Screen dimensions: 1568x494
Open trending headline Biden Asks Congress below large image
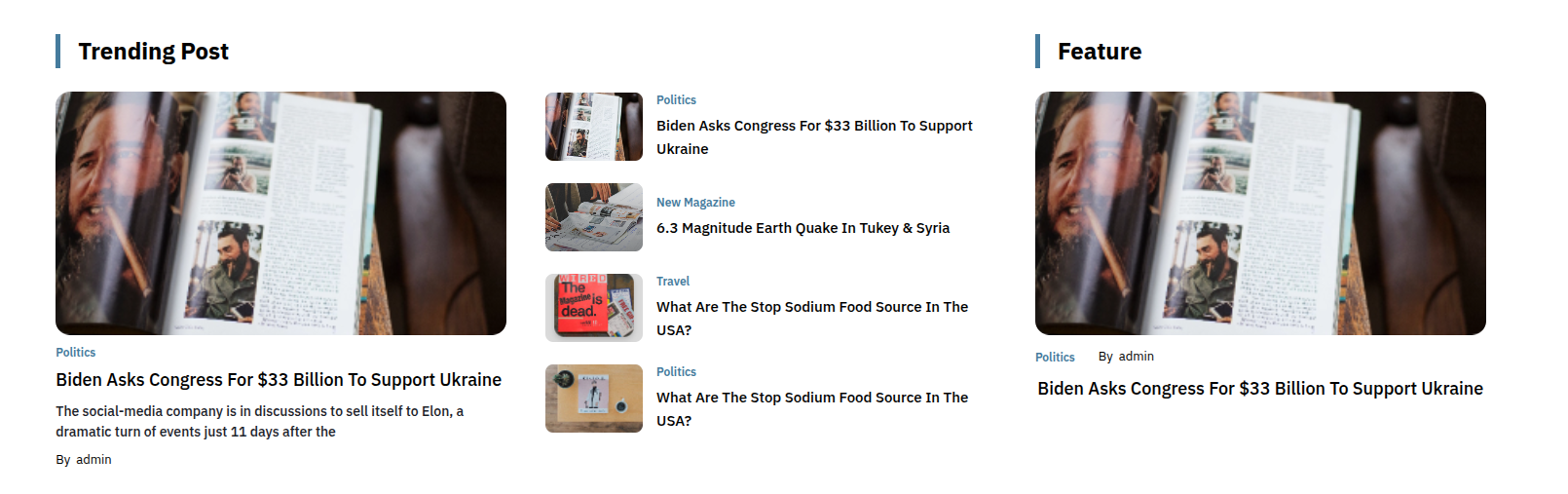(279, 380)
